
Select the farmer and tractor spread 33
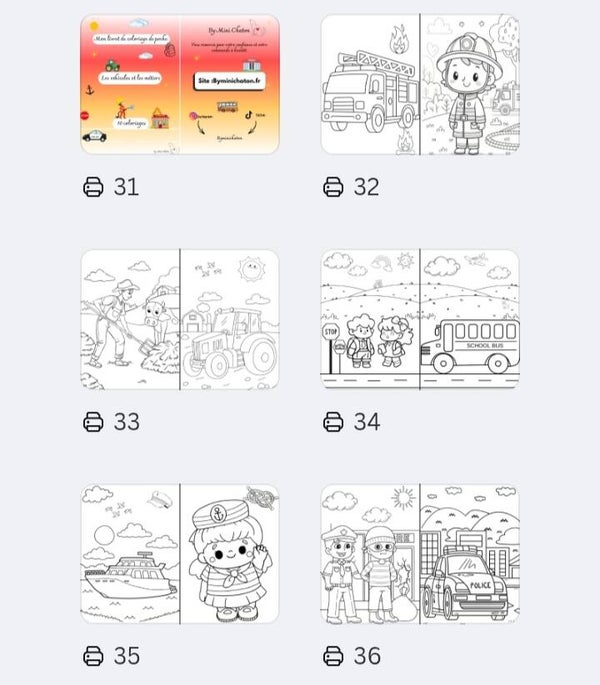click(180, 319)
